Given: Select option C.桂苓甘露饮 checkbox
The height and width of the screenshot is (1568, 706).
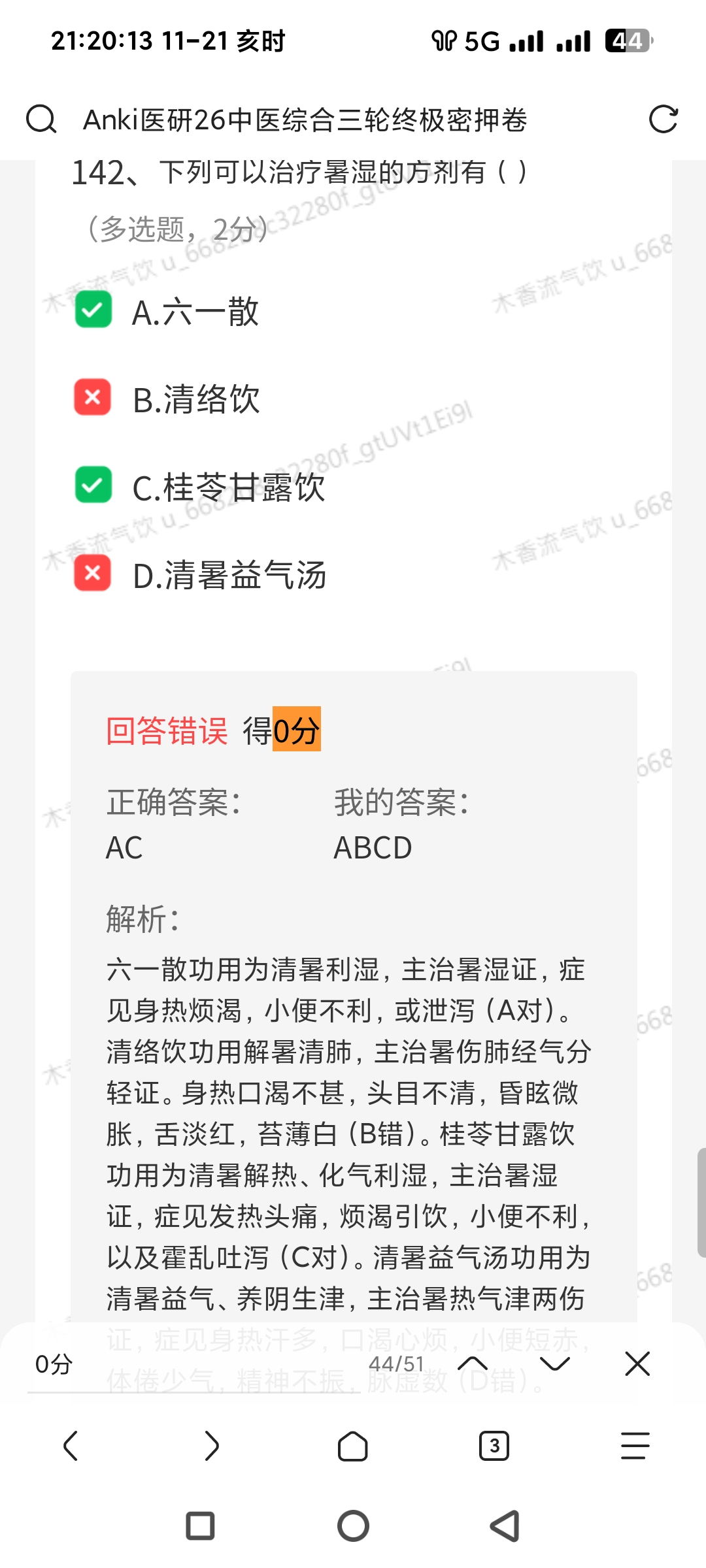Looking at the screenshot, I should pos(93,485).
